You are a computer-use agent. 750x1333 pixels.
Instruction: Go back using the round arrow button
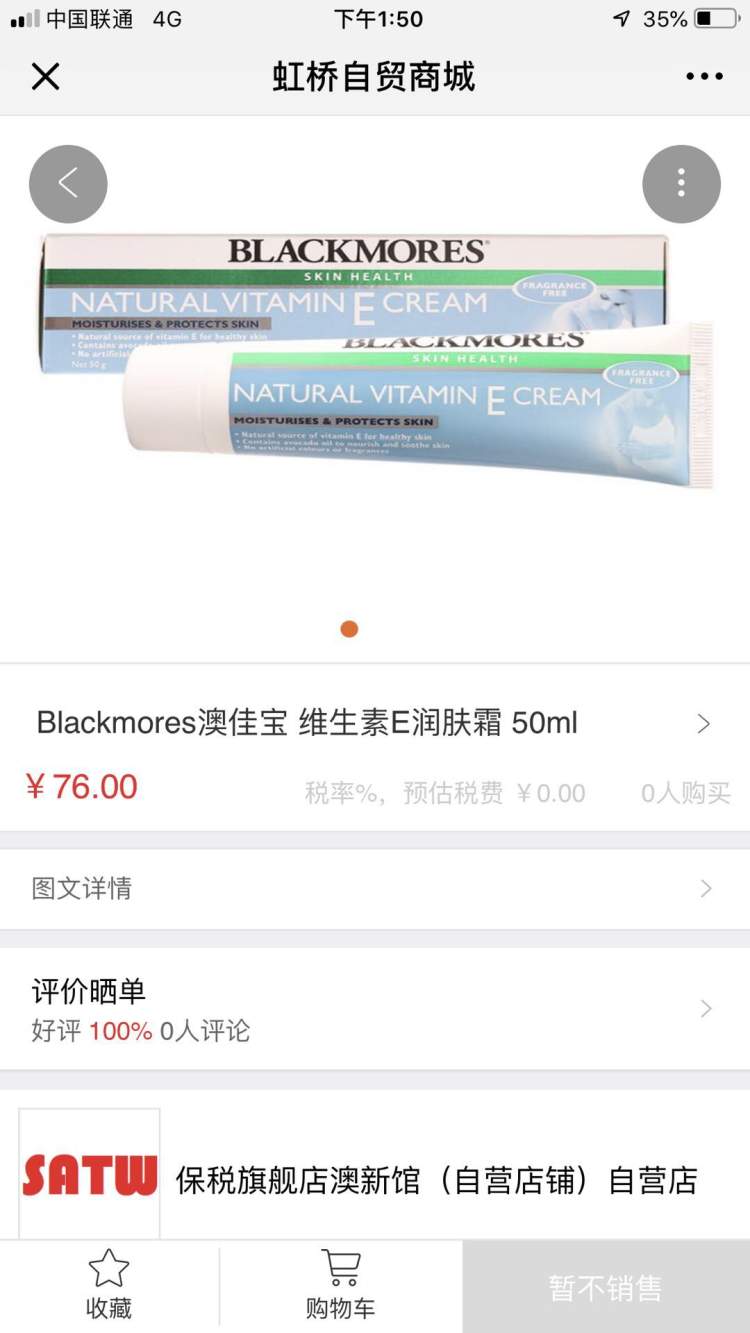[68, 184]
